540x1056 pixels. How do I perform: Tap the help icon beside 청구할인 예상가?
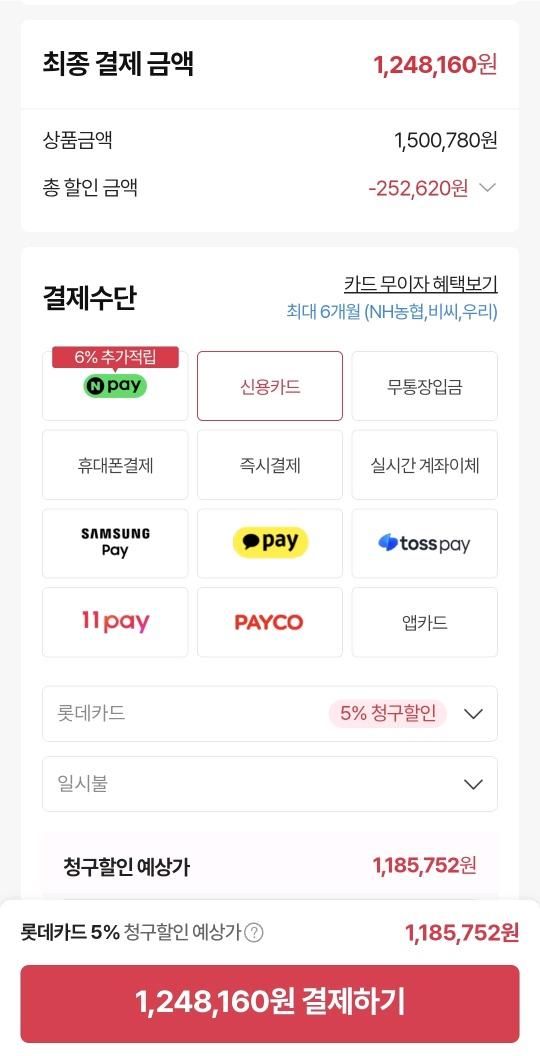(x=254, y=933)
